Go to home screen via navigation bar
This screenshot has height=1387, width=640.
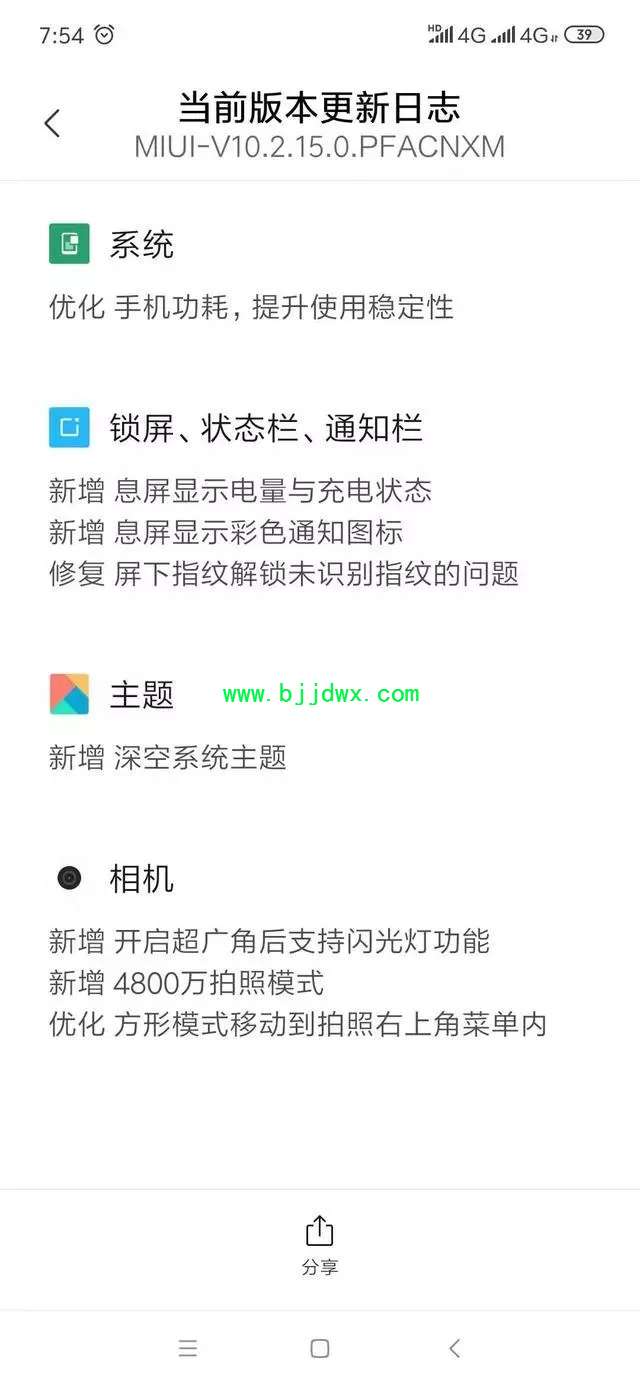(x=320, y=1348)
